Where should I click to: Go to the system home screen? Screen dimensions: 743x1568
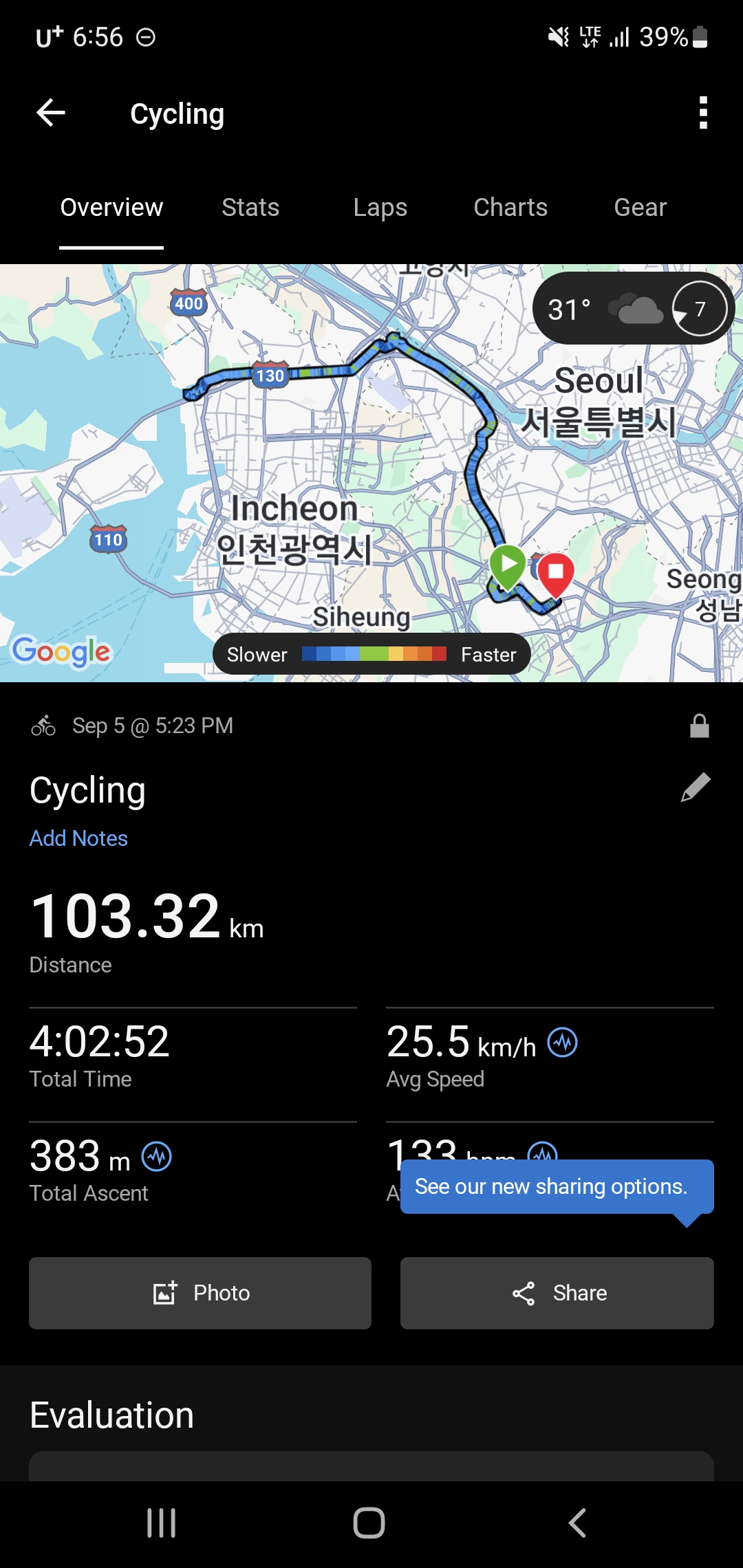pos(369,1523)
